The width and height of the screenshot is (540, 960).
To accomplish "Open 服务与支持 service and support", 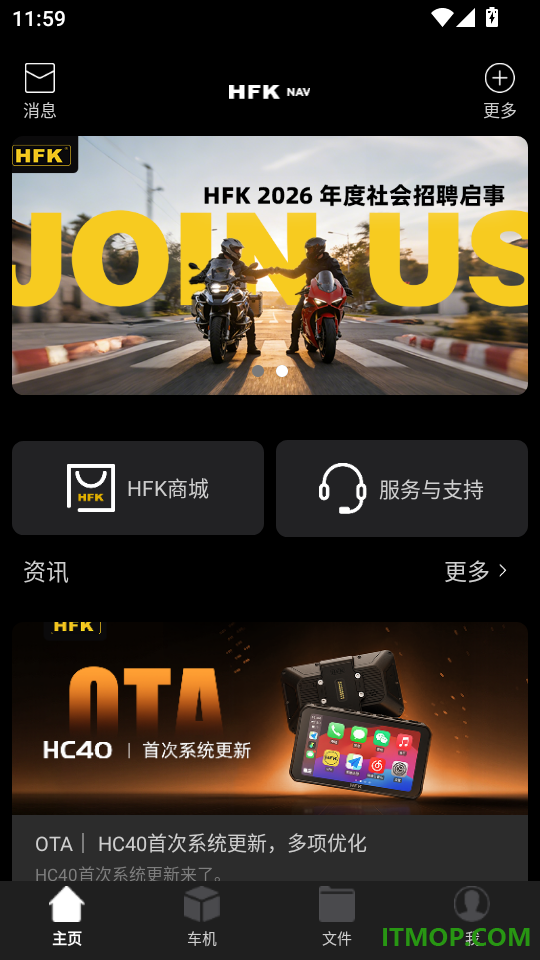I will point(402,488).
